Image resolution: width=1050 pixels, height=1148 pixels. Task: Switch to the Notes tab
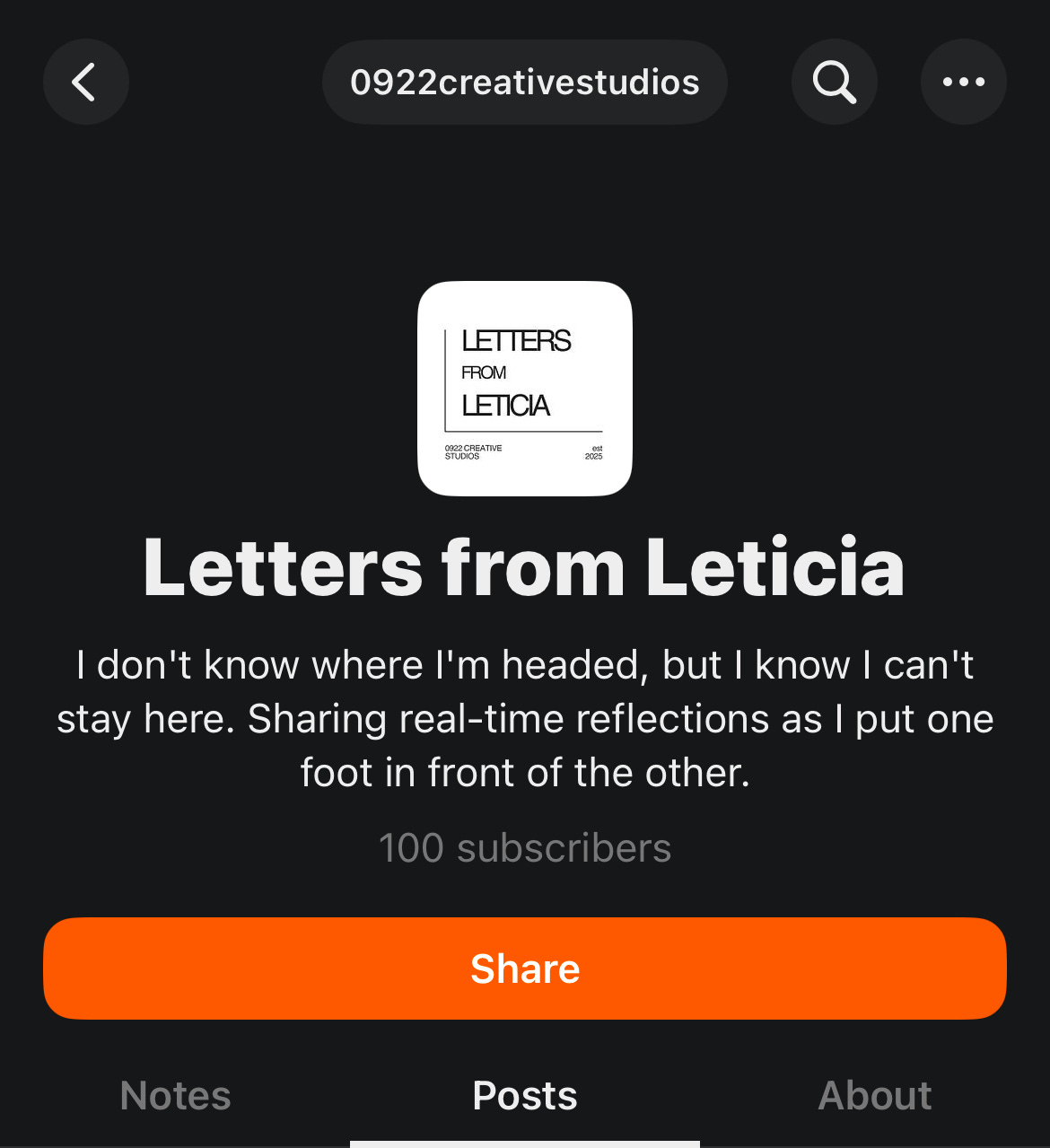[x=175, y=1096]
